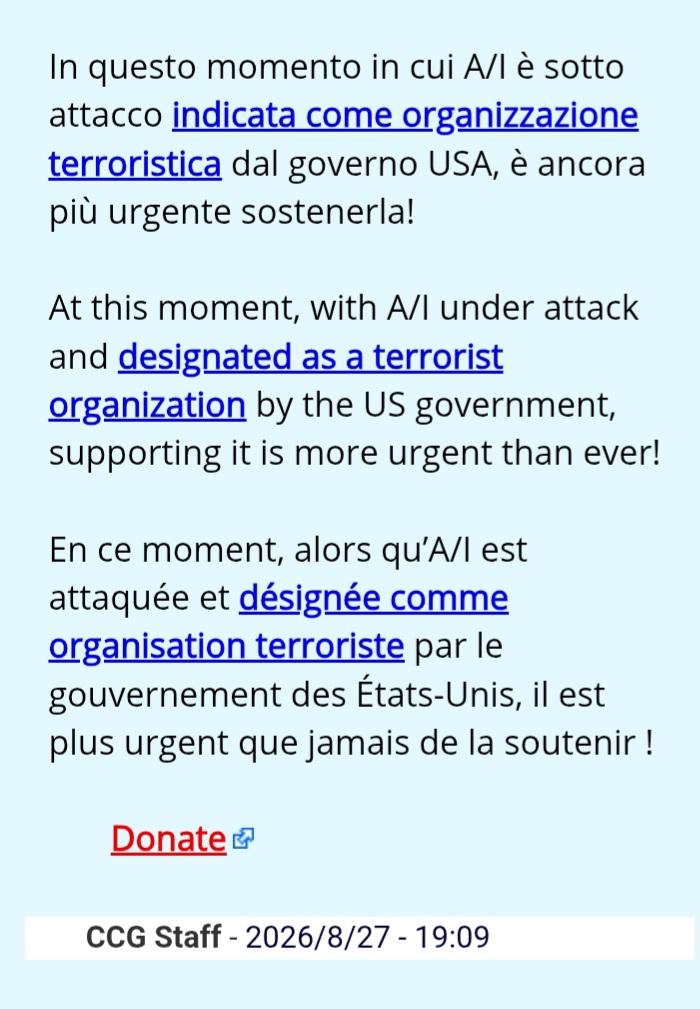Image resolution: width=700 pixels, height=1009 pixels.
Task: Open the 'désignée comme organisation terroriste' link
Action: [373, 598]
